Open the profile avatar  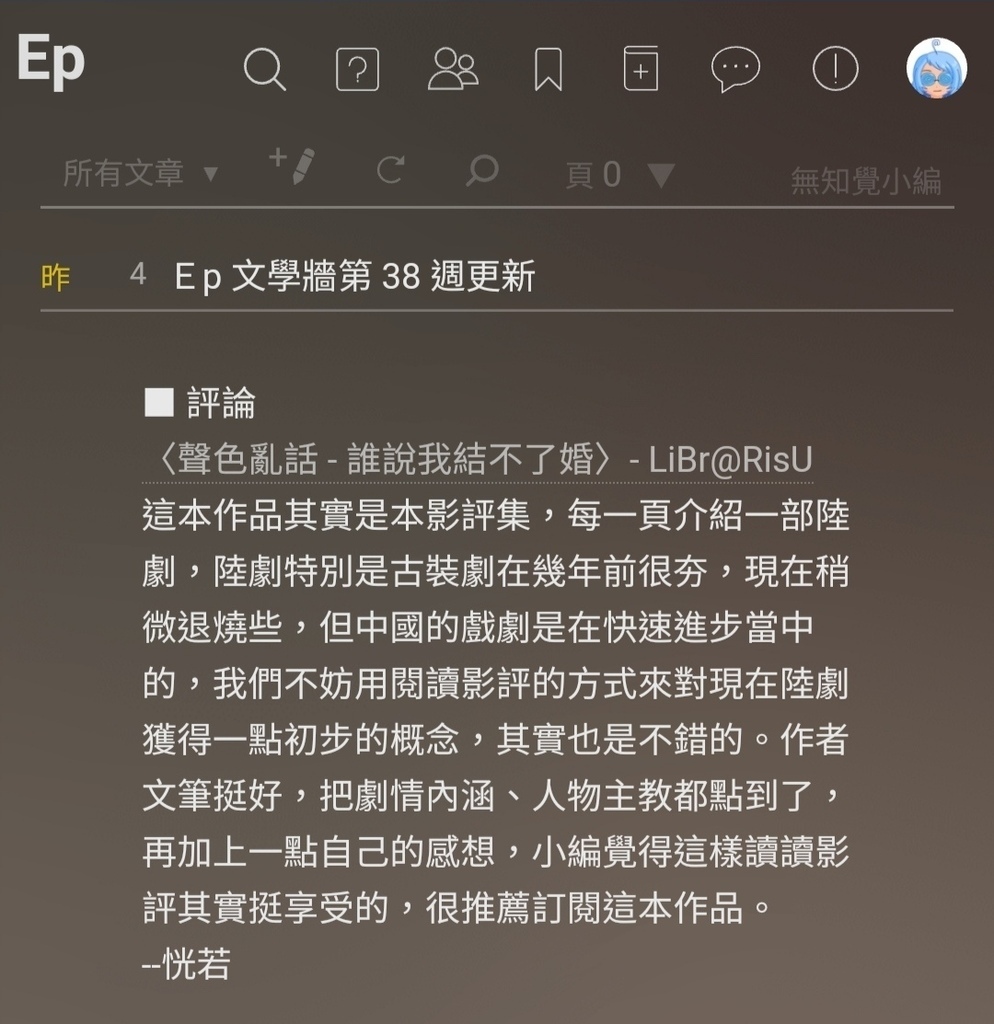[x=936, y=69]
